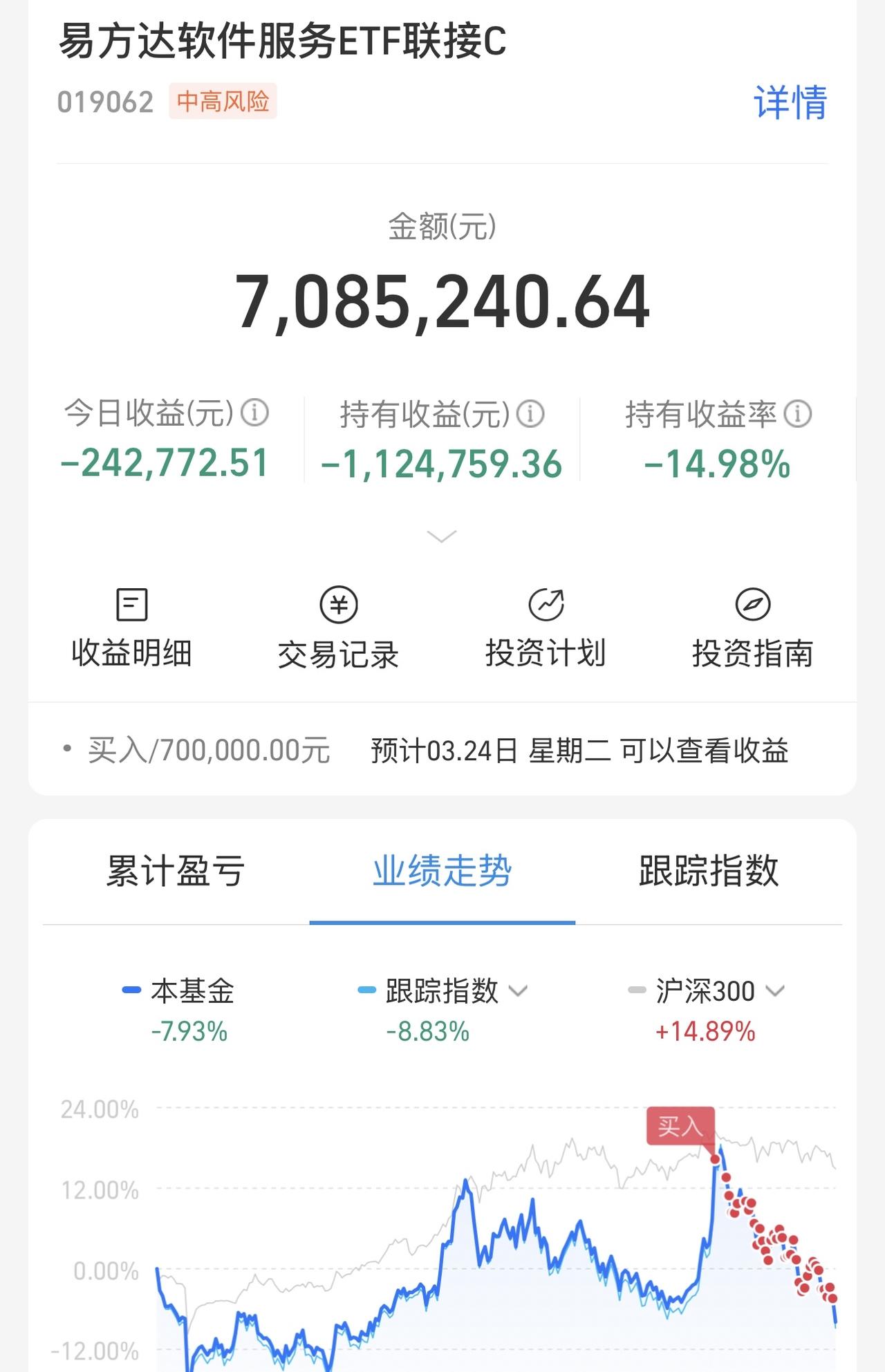Switch to the 跟踪指数 tab
Screen dimensions: 885x1372
(707, 873)
